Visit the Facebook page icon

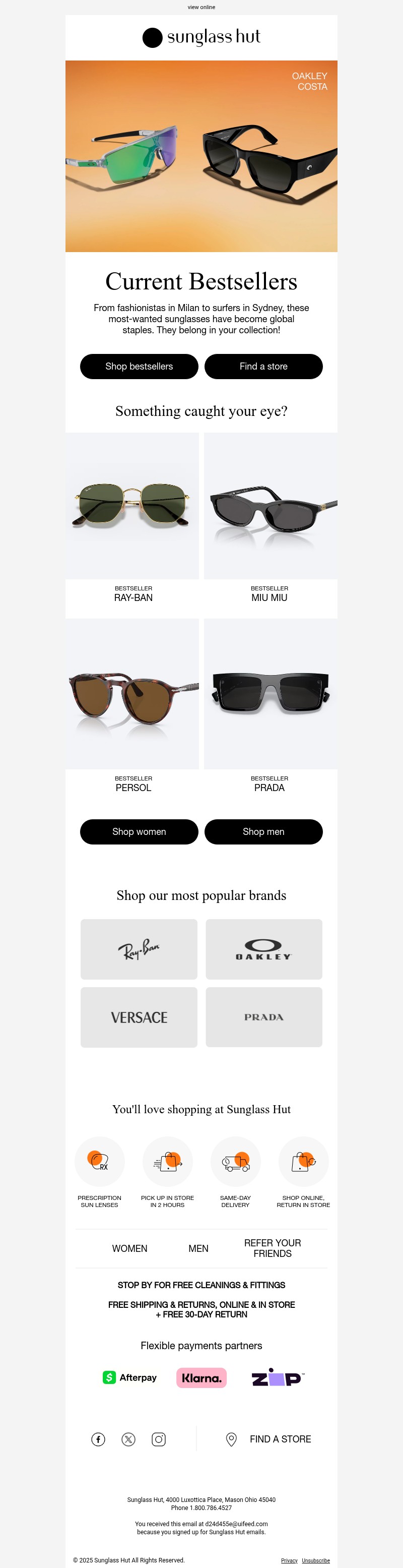(x=98, y=1439)
